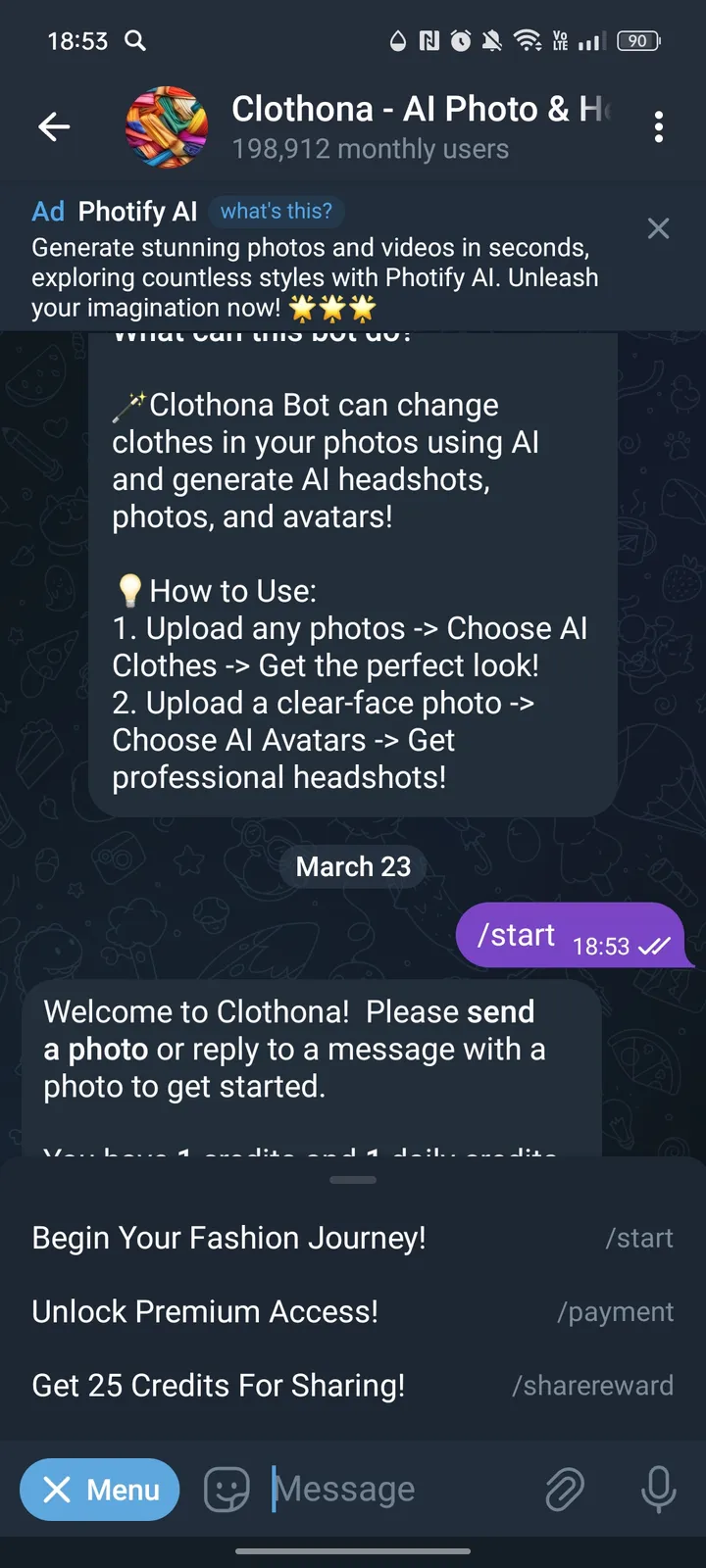Record a voice message with the microphone icon

coord(658,1489)
